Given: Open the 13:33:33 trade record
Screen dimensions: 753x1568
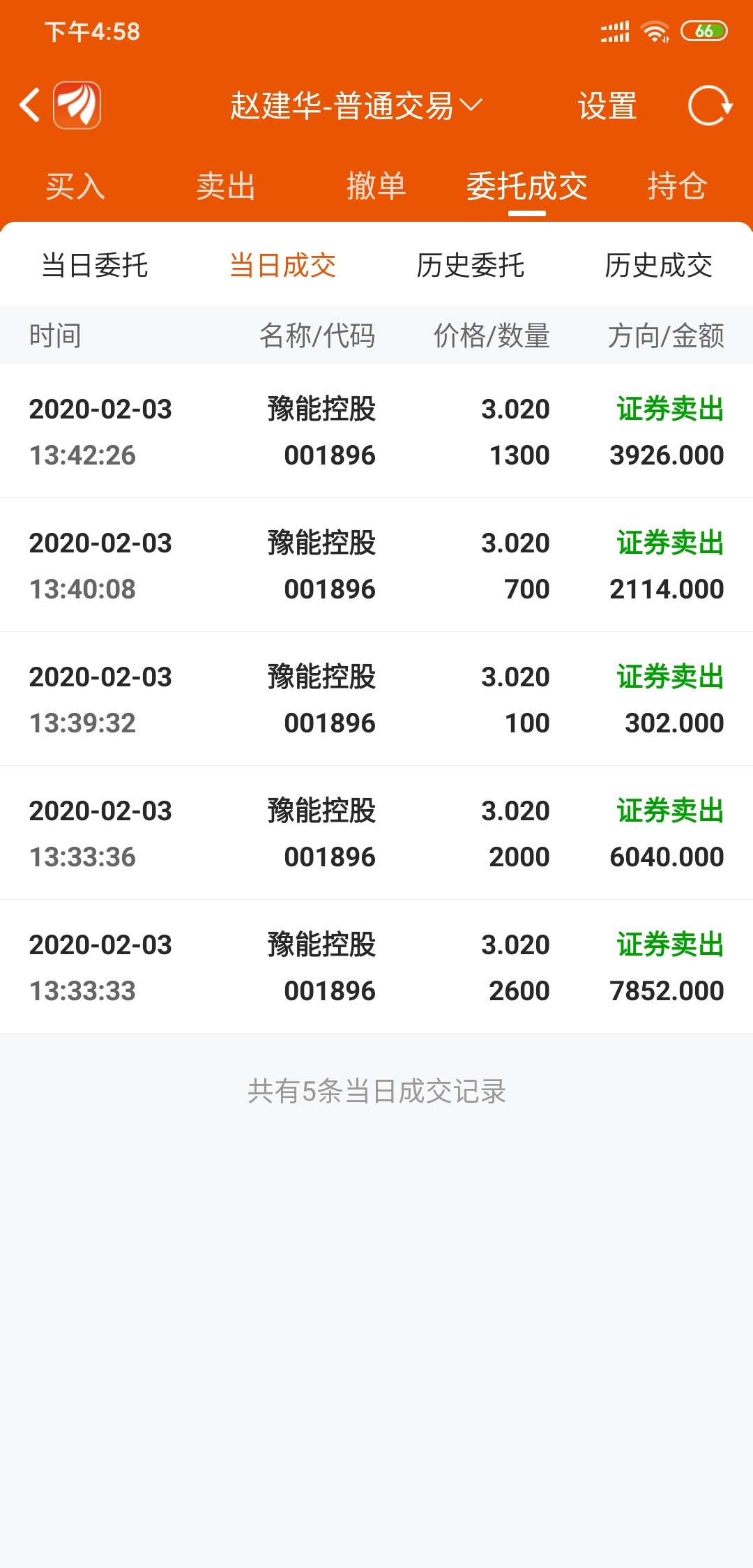Looking at the screenshot, I should pyautogui.click(x=376, y=967).
